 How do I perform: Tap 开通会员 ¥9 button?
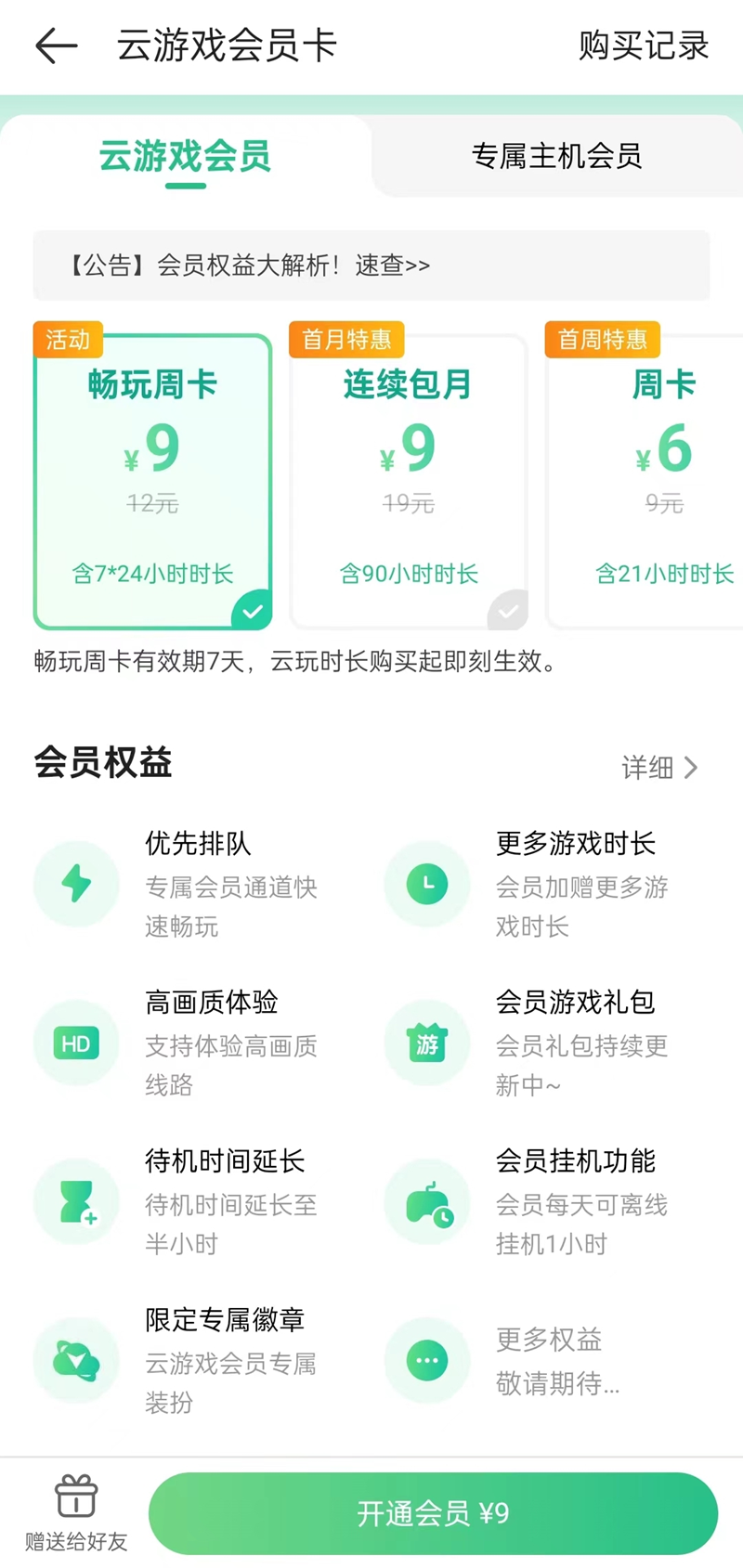point(433,1513)
